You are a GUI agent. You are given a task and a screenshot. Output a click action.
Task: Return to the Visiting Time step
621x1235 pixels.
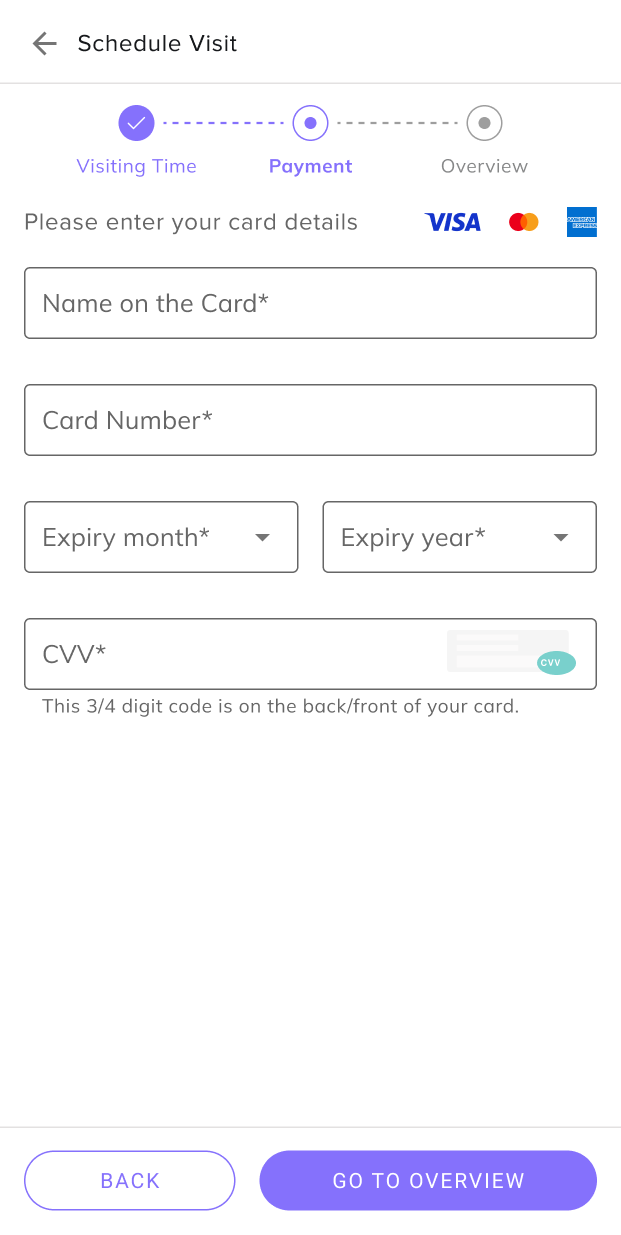coord(137,124)
